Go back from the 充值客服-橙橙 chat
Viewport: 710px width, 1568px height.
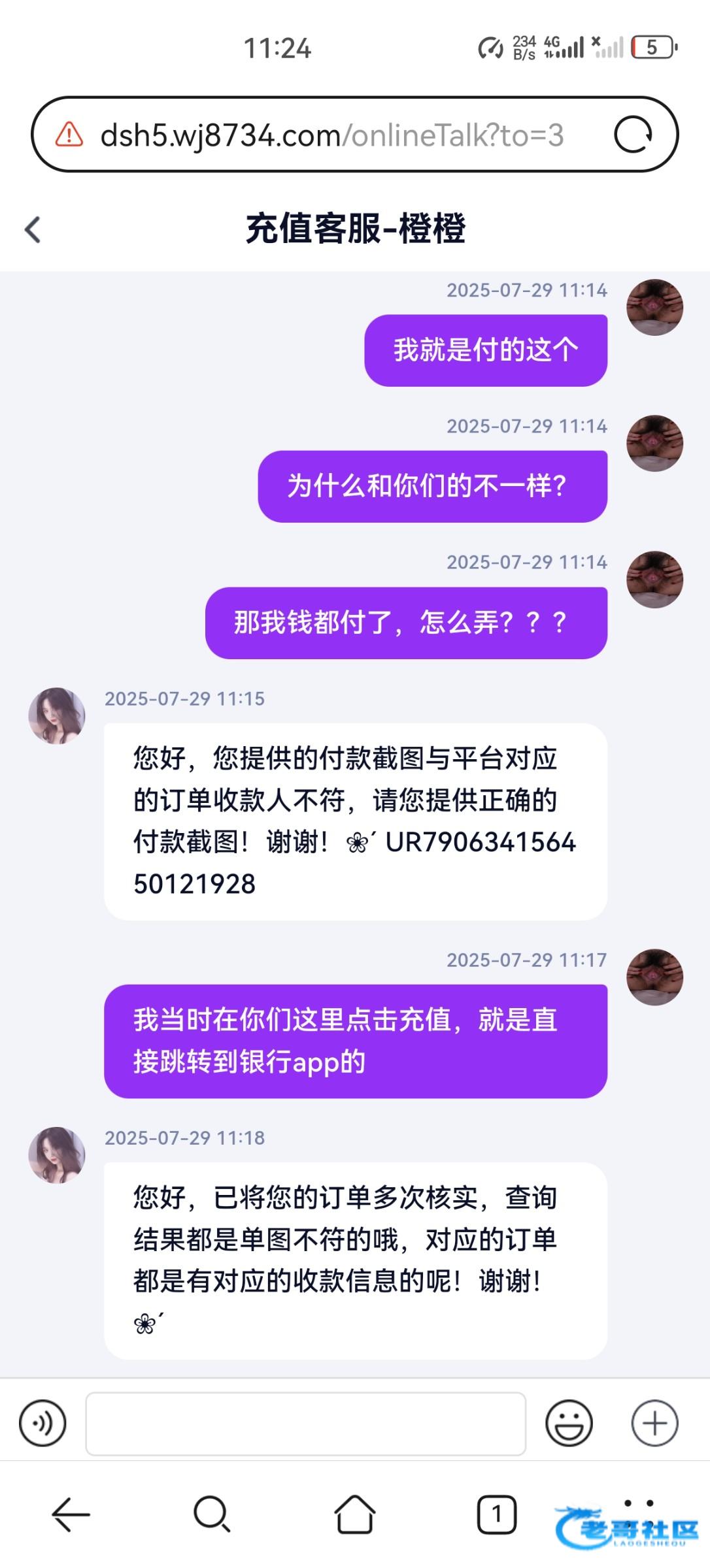point(33,229)
